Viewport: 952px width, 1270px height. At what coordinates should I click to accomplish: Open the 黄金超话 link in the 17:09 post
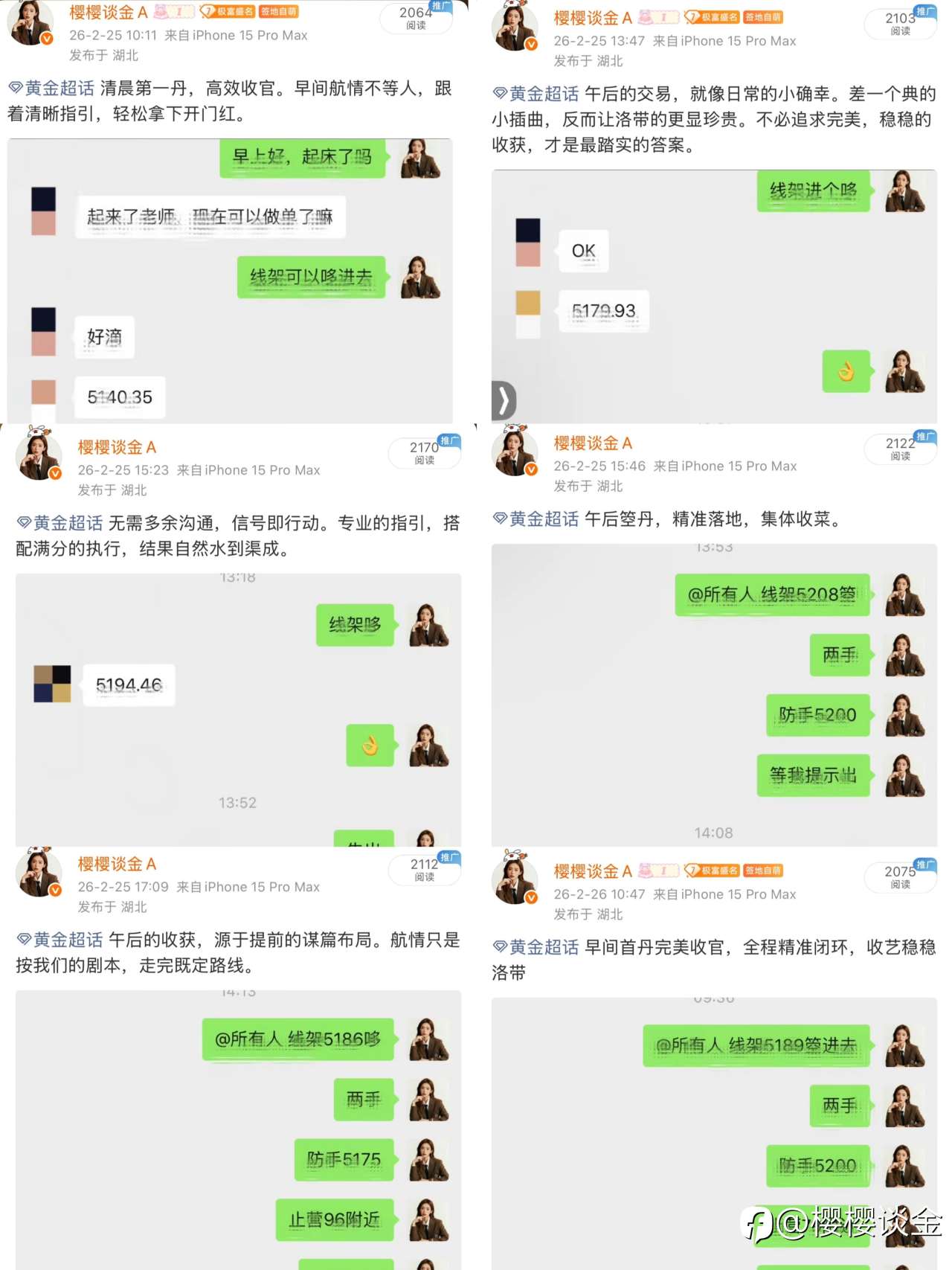point(67,940)
